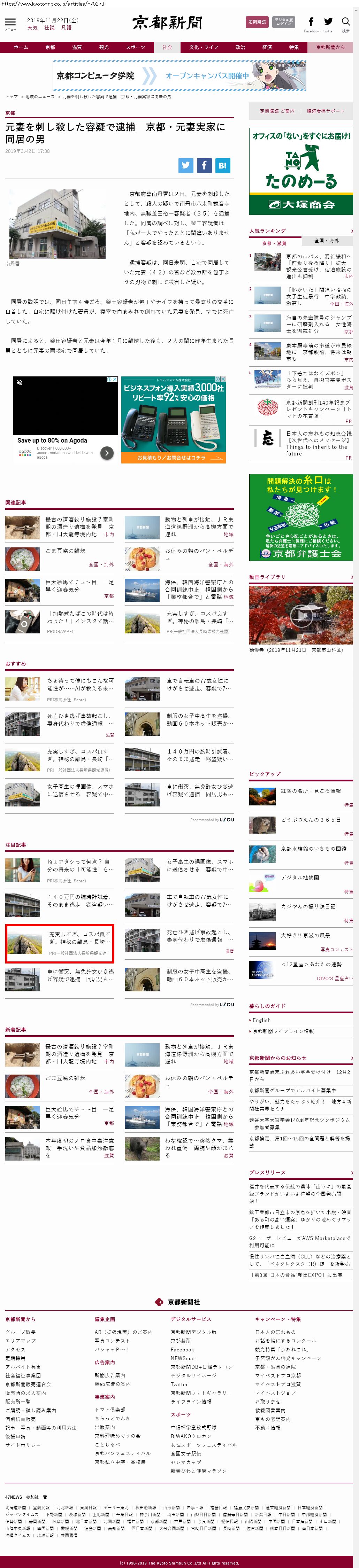Viewport: 359px width, 1568px height.
Task: Open the hamburger menu
Action: pos(10,23)
